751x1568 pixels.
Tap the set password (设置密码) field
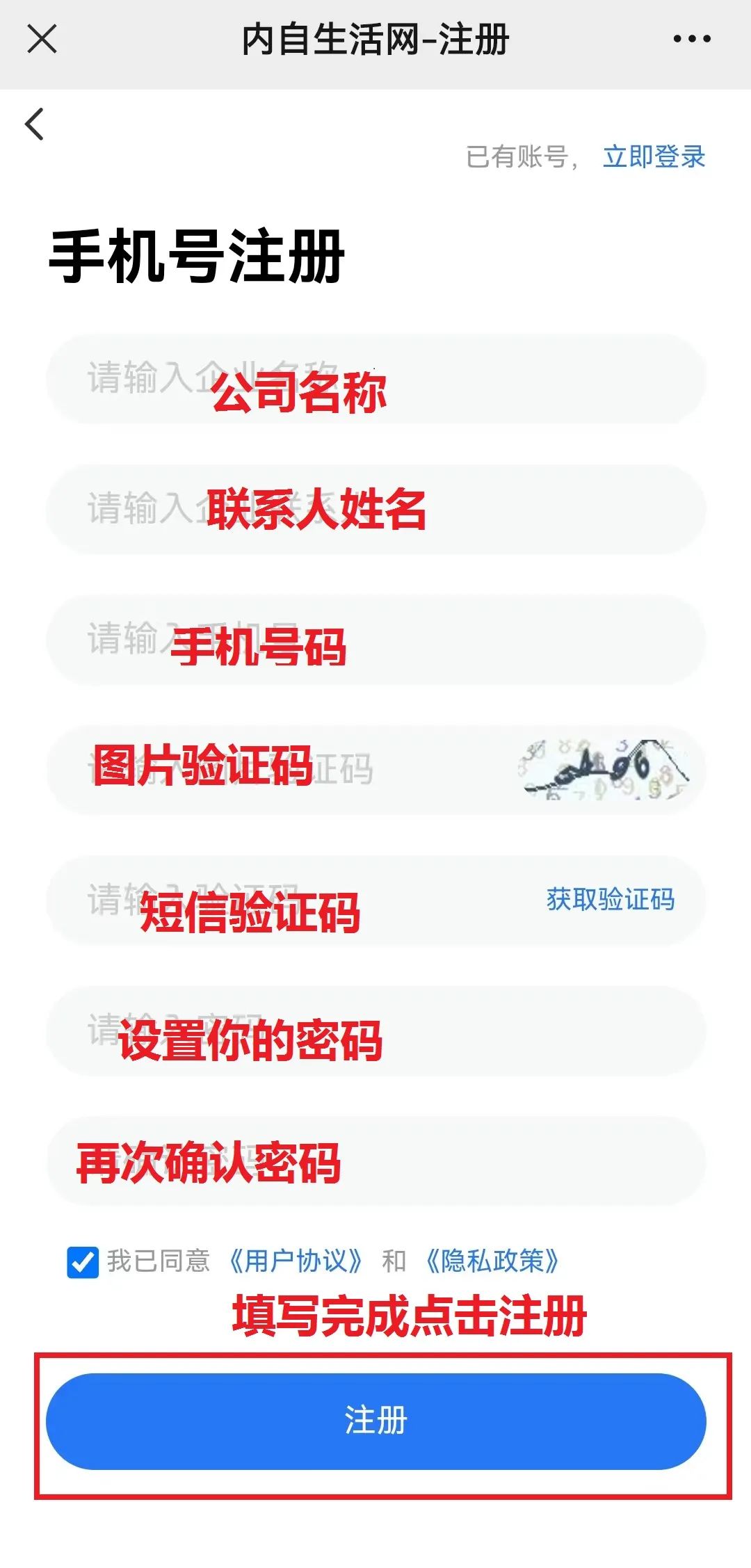pos(376,1030)
